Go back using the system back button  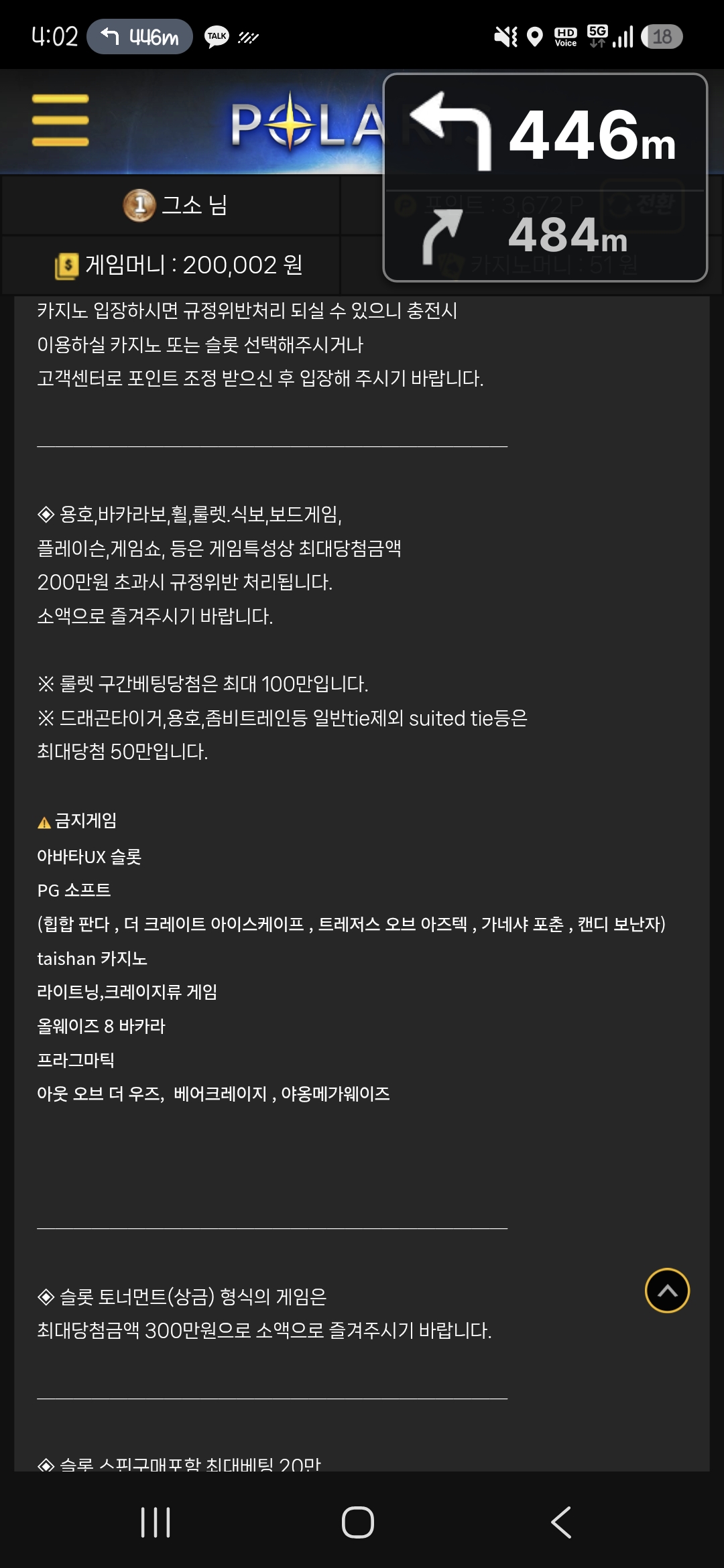pos(560,1522)
